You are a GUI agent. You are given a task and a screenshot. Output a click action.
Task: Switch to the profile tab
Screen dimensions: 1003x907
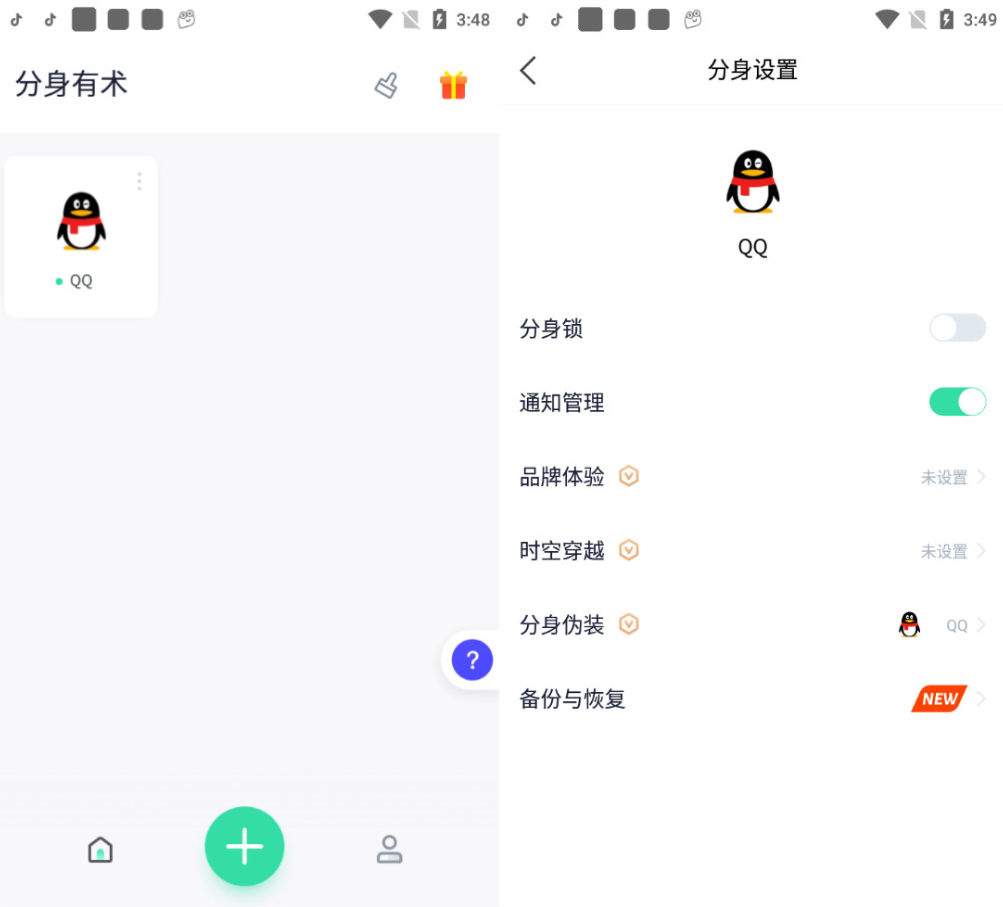[389, 850]
